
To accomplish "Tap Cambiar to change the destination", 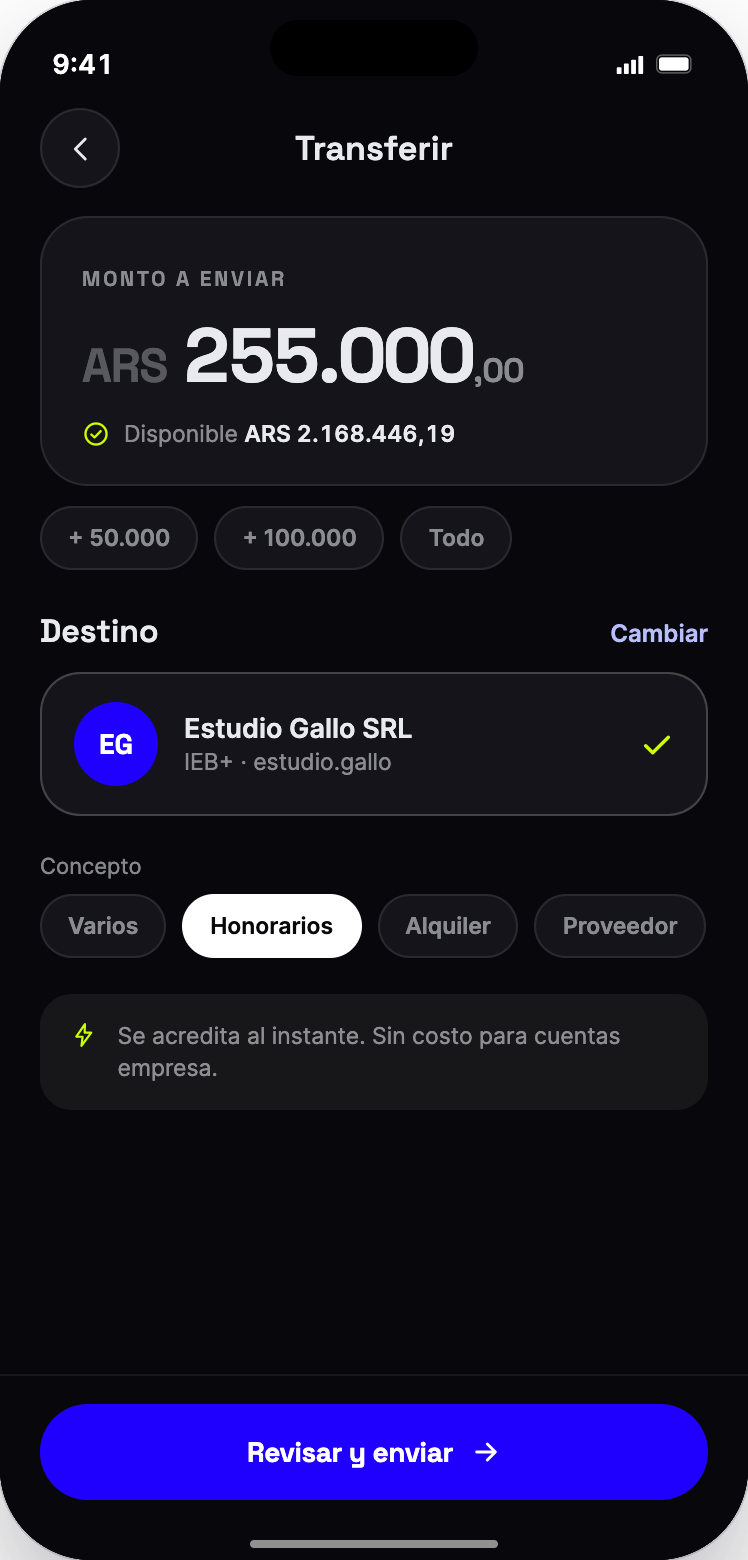I will tap(659, 633).
